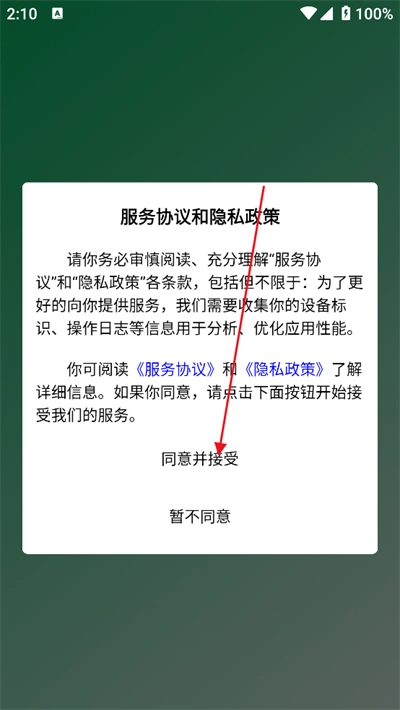Decline with the 暂不同意 button

coord(200,516)
